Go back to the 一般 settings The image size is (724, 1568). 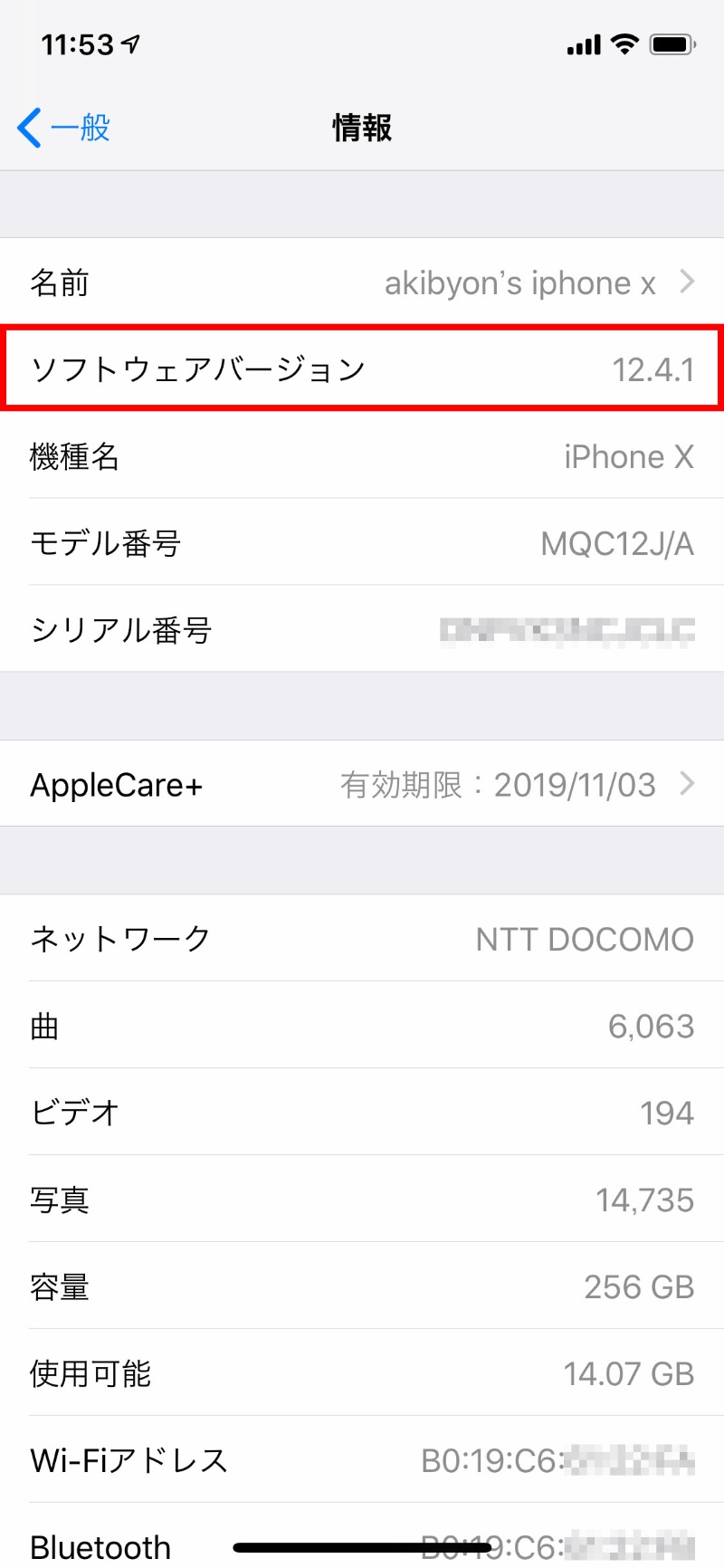63,128
